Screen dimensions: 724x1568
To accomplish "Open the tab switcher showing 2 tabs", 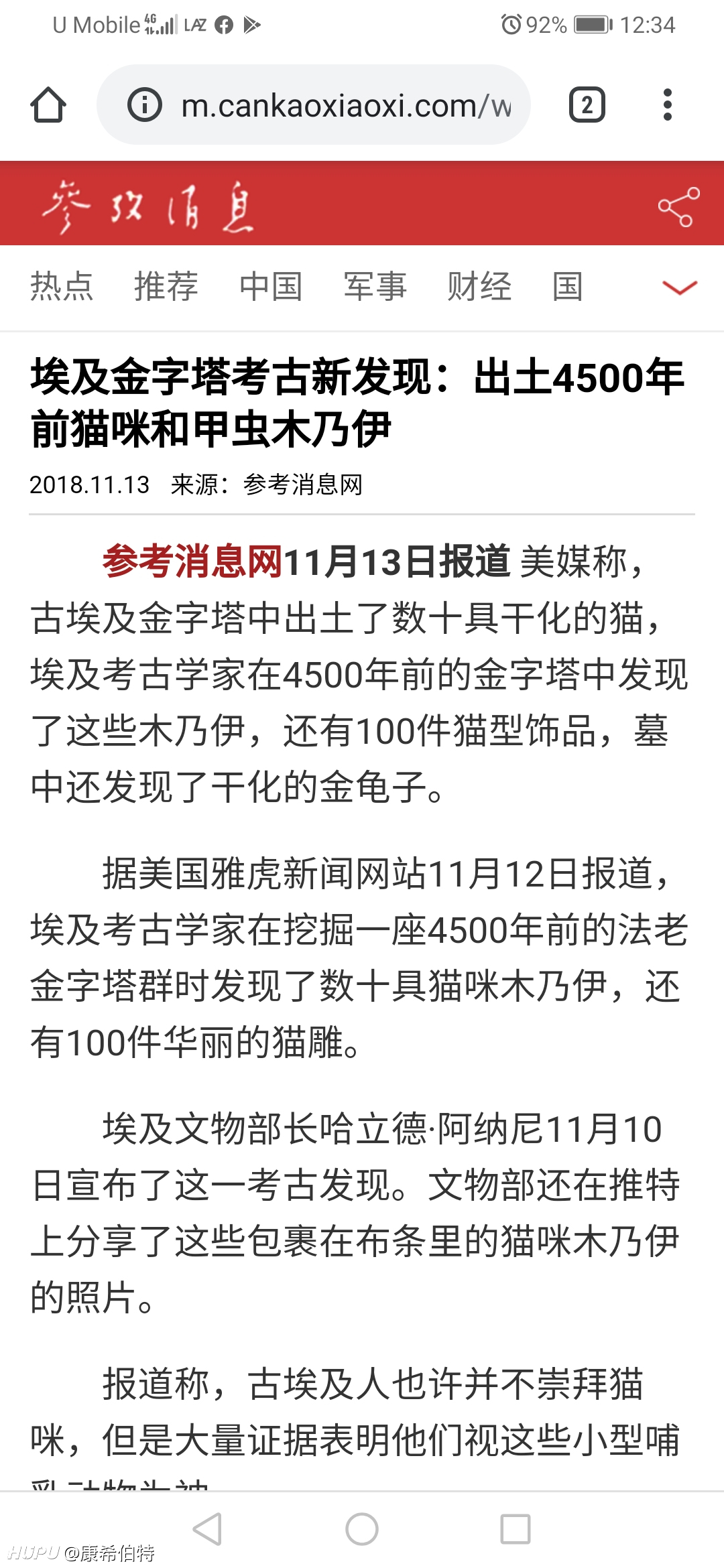I will click(x=587, y=105).
